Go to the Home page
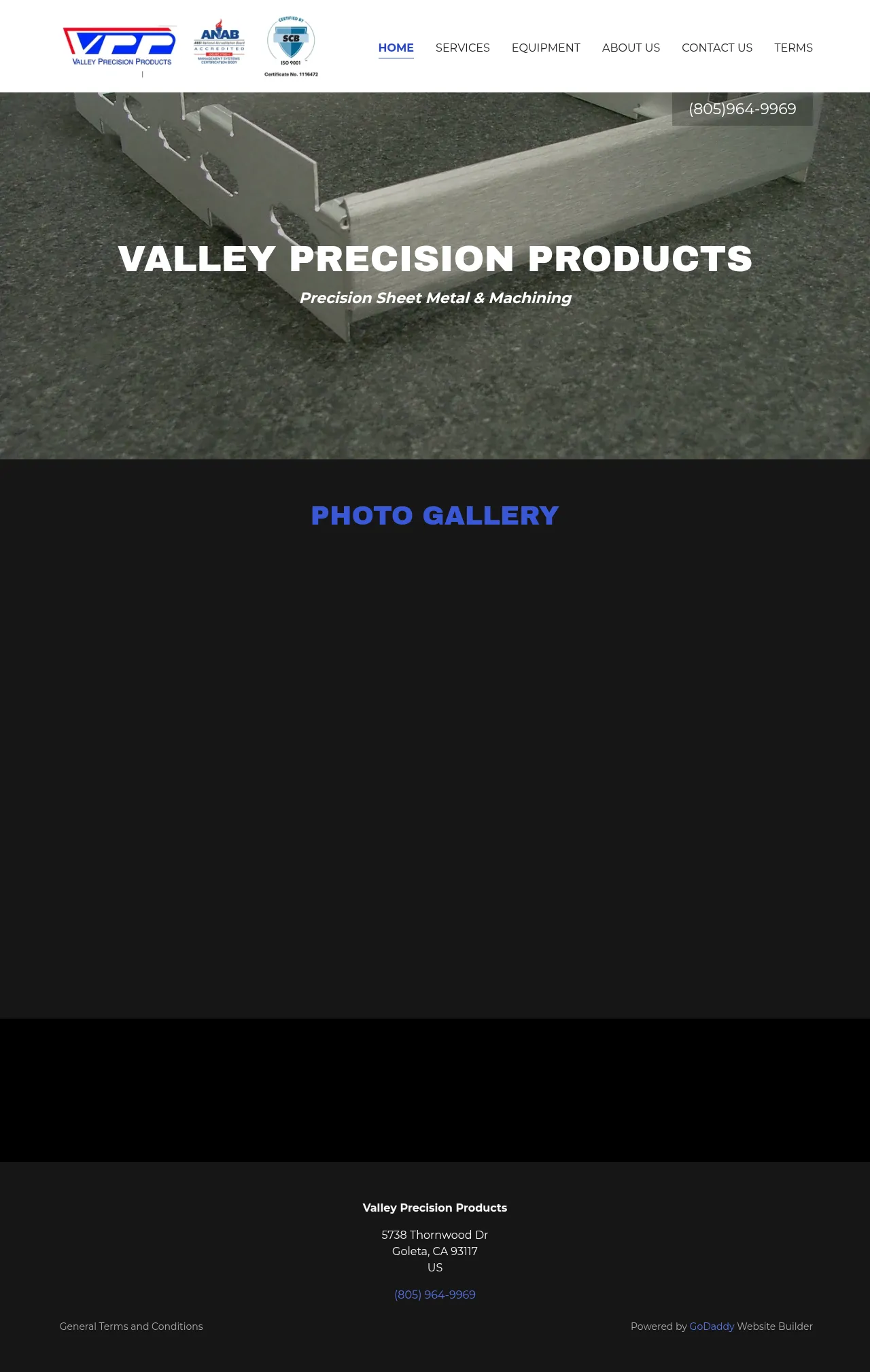Viewport: 870px width, 1372px height. click(x=396, y=48)
